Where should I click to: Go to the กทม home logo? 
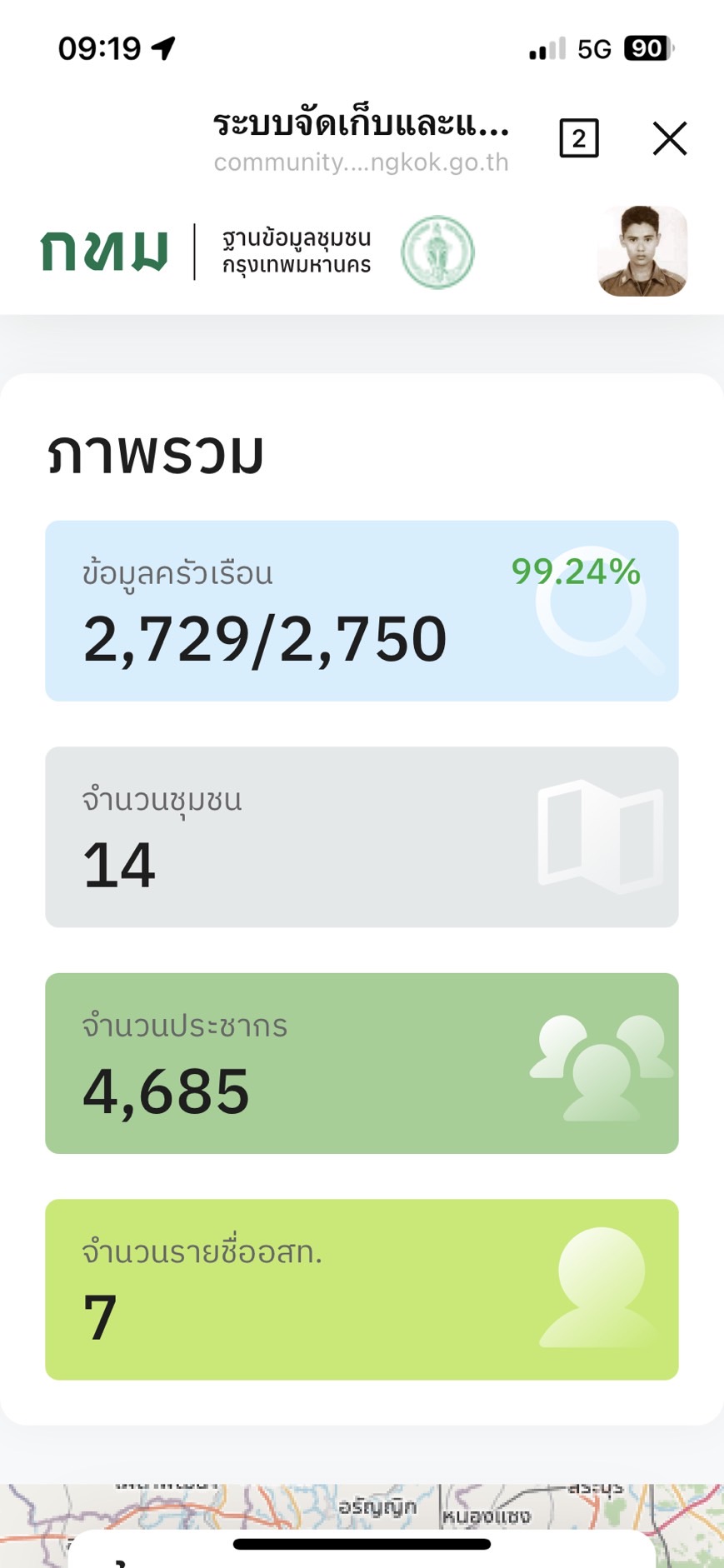(x=104, y=251)
